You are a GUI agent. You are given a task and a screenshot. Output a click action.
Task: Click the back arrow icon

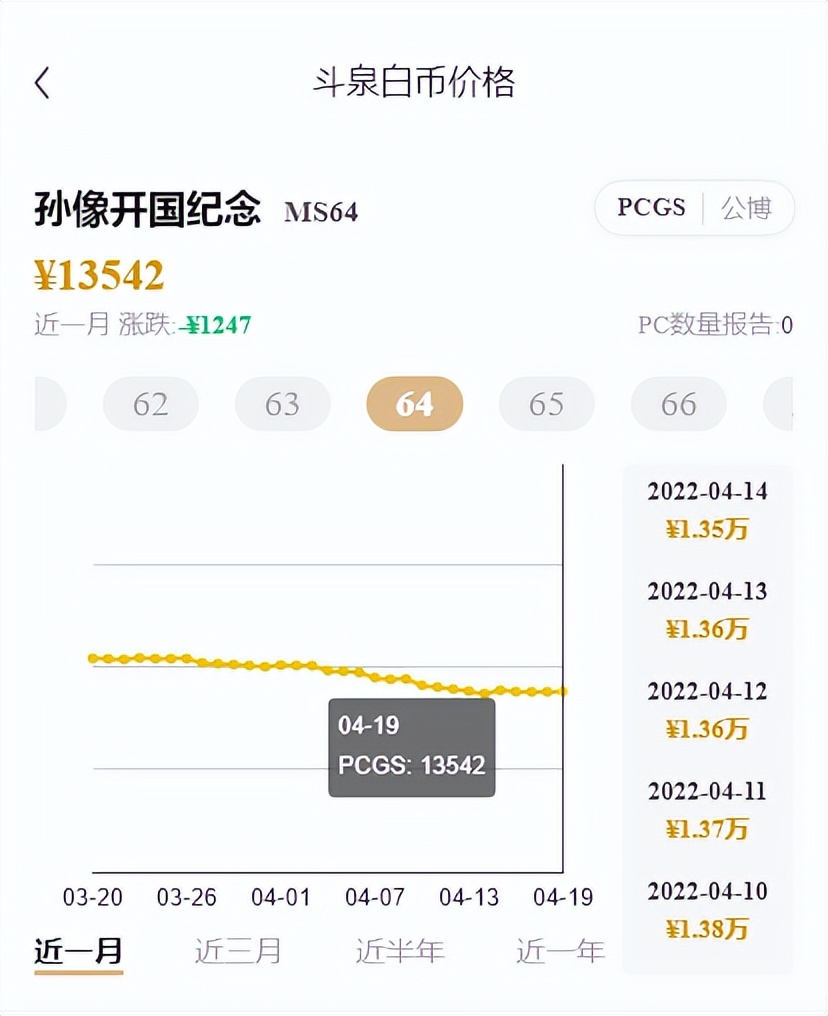coord(42,81)
